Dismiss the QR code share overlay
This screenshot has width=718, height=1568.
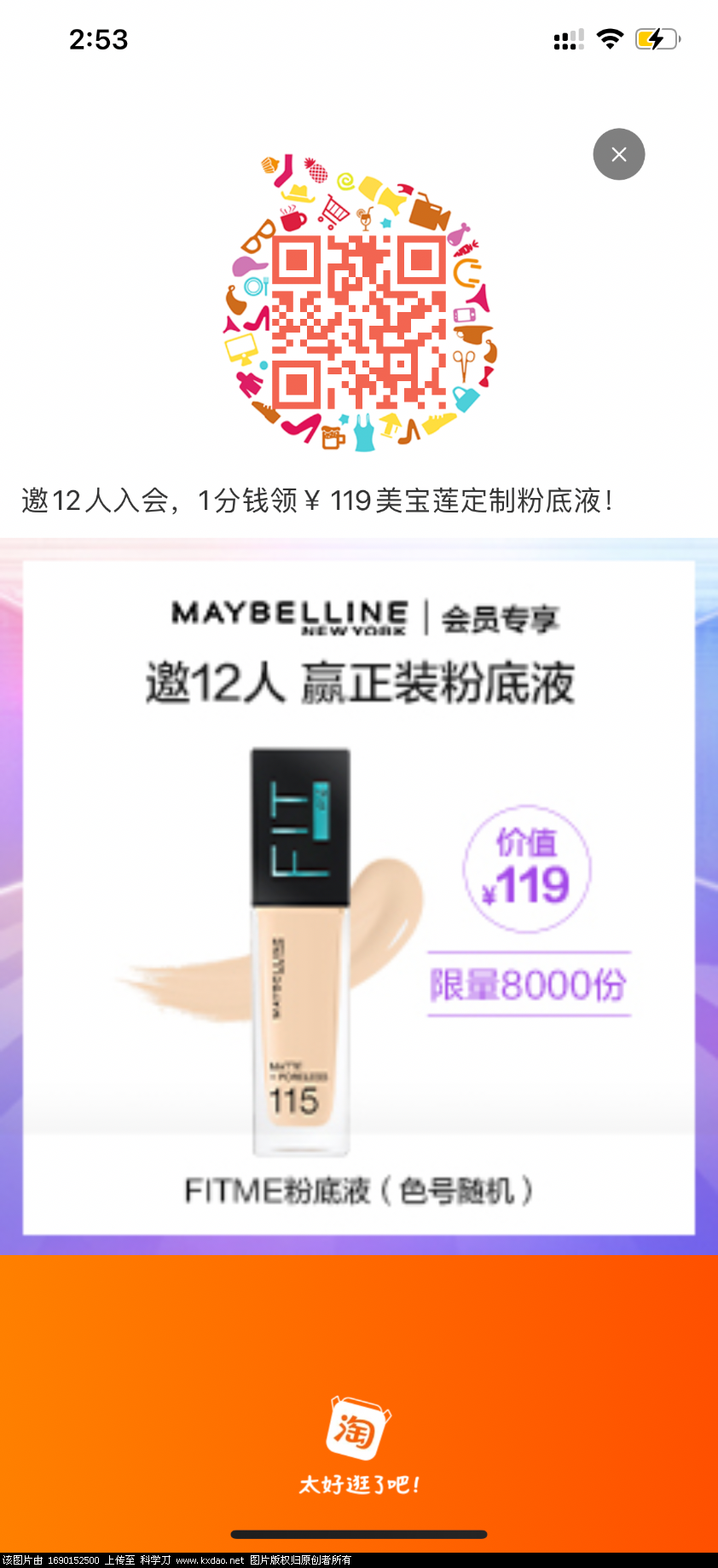tap(618, 154)
